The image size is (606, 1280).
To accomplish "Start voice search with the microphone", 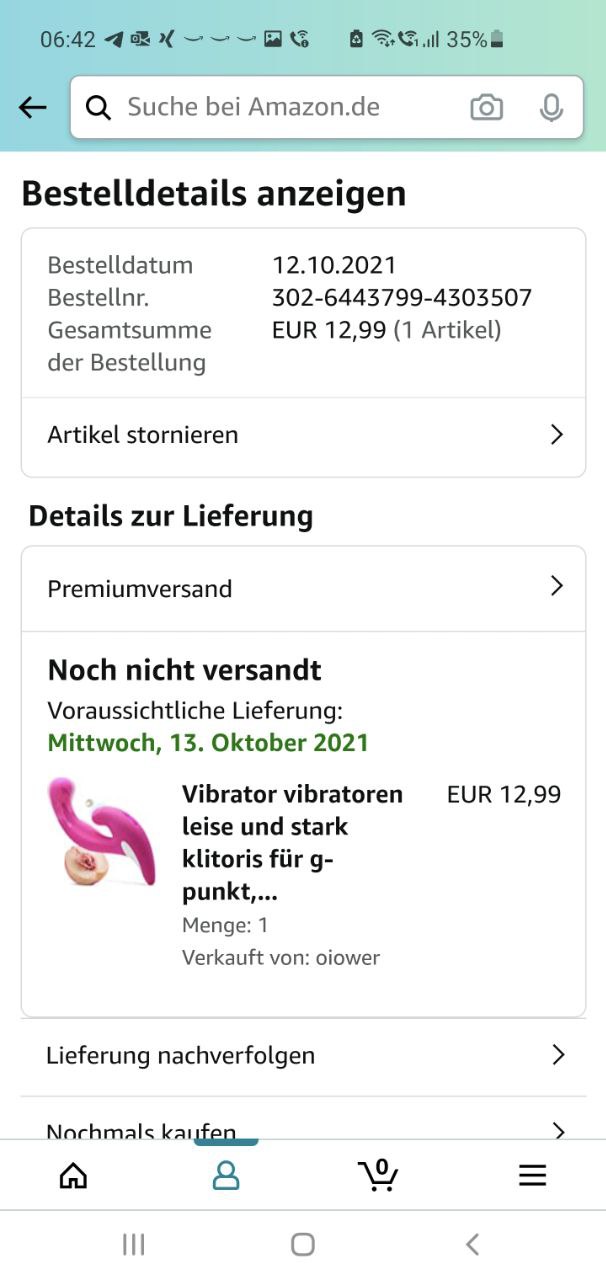I will pos(551,107).
